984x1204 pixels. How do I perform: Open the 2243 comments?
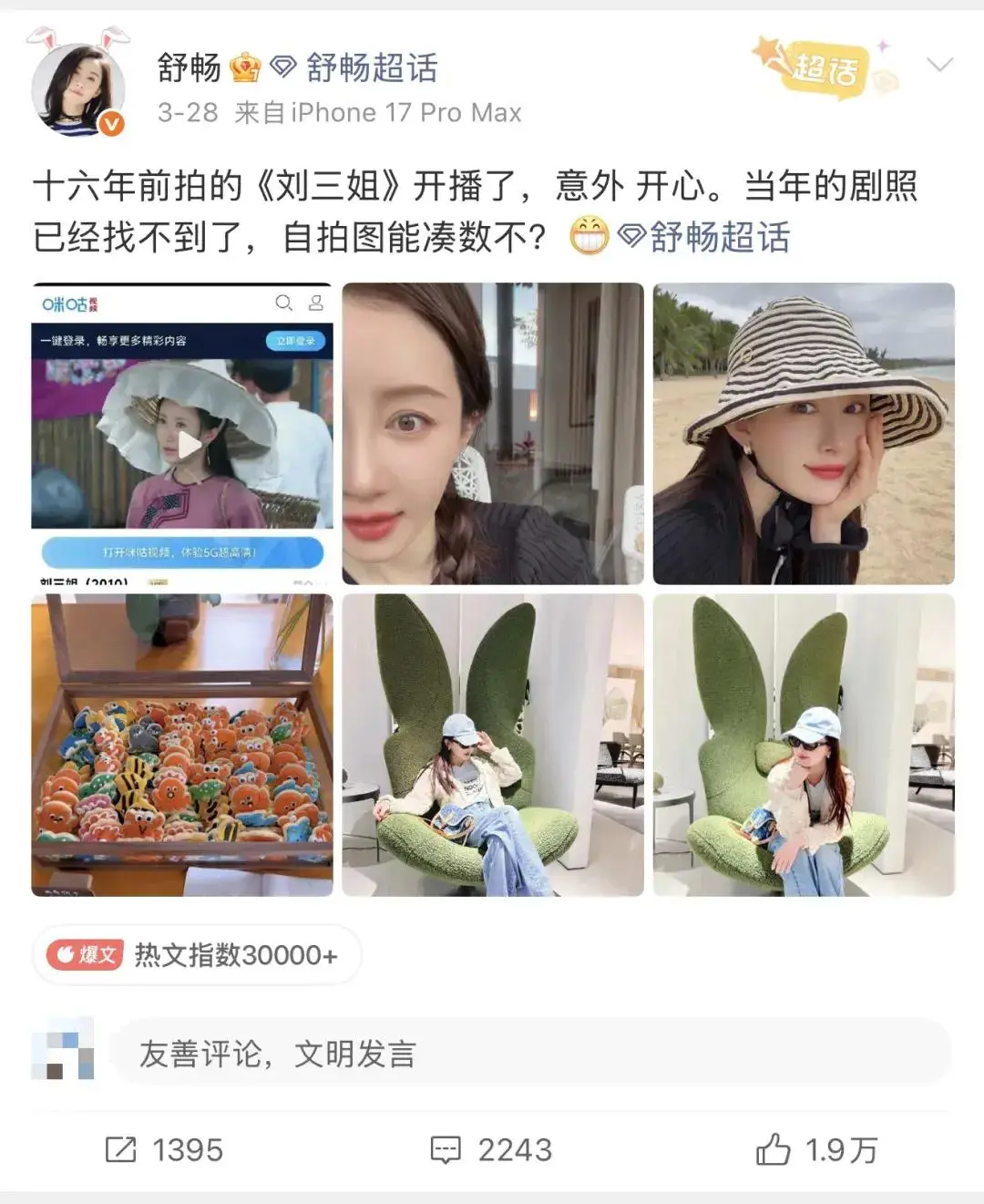pos(492,1150)
